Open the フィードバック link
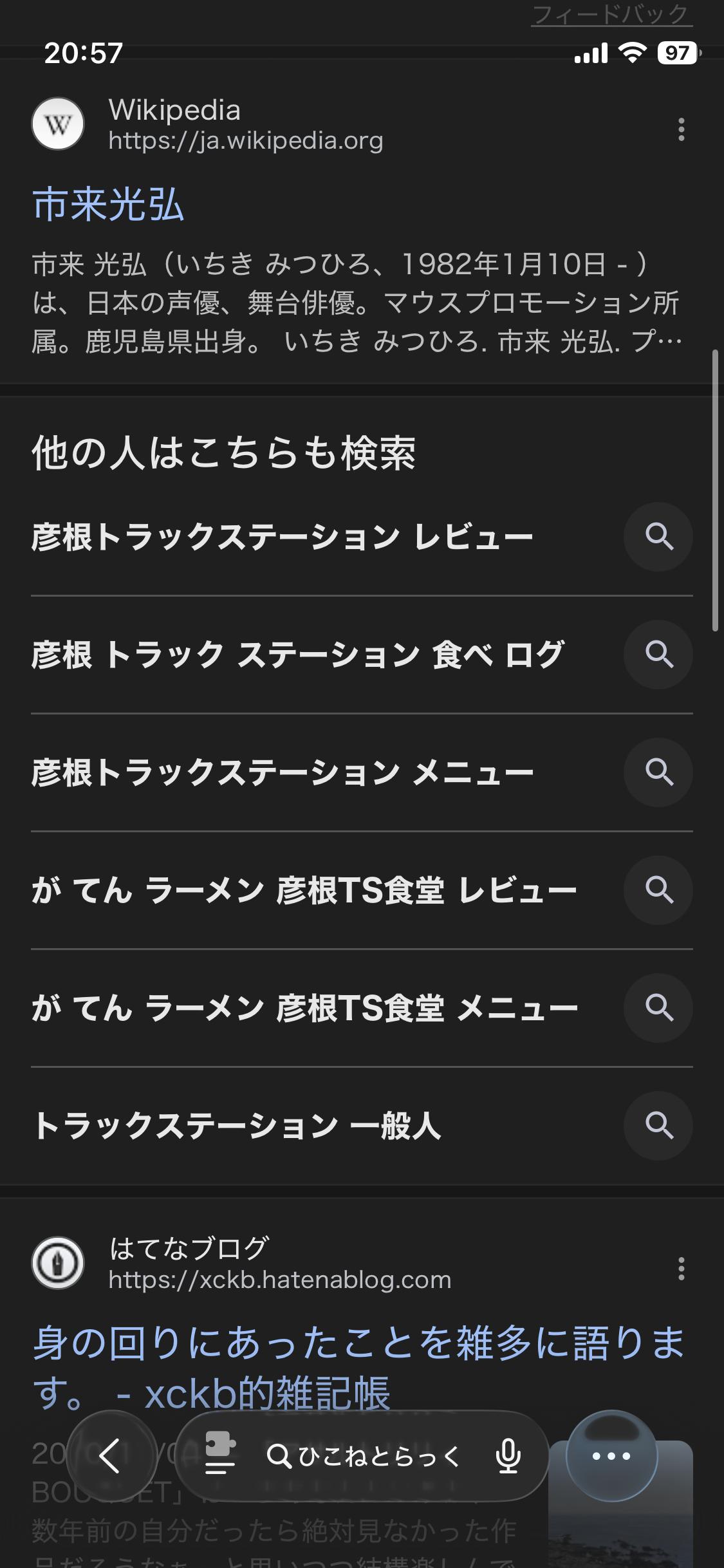 [x=611, y=14]
